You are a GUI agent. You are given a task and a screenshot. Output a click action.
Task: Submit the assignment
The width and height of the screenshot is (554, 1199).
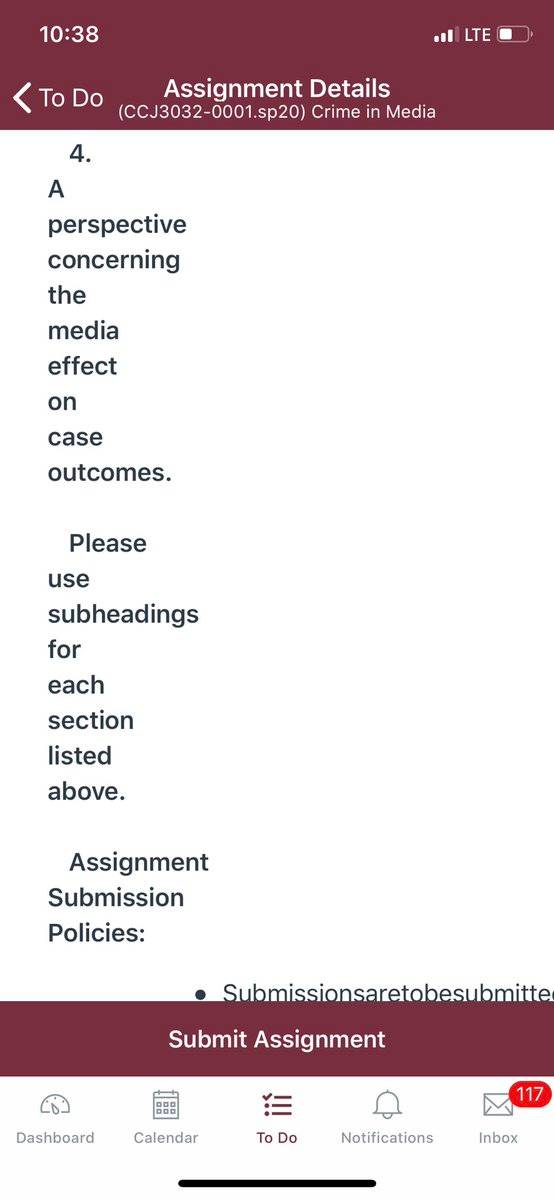coord(277,1038)
